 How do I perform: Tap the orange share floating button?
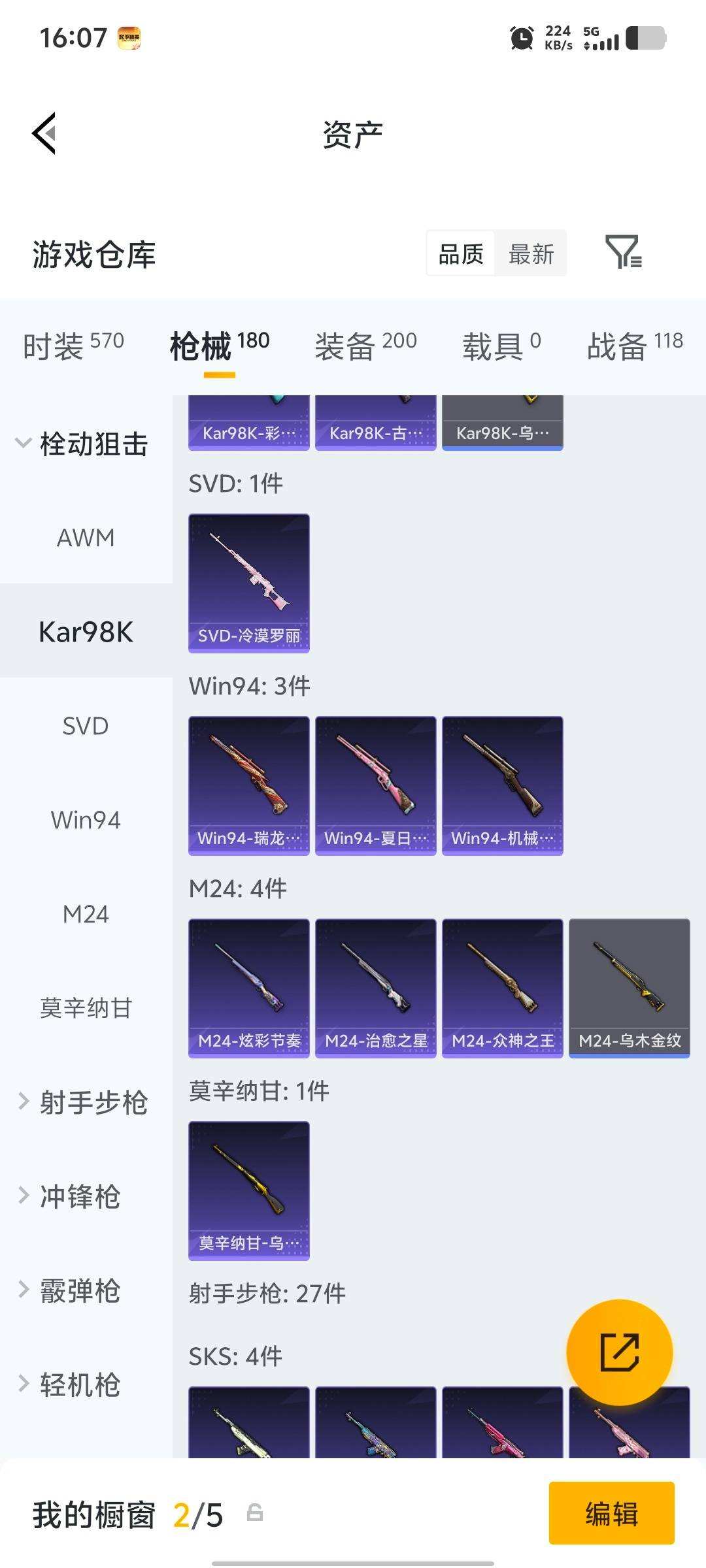[619, 1352]
